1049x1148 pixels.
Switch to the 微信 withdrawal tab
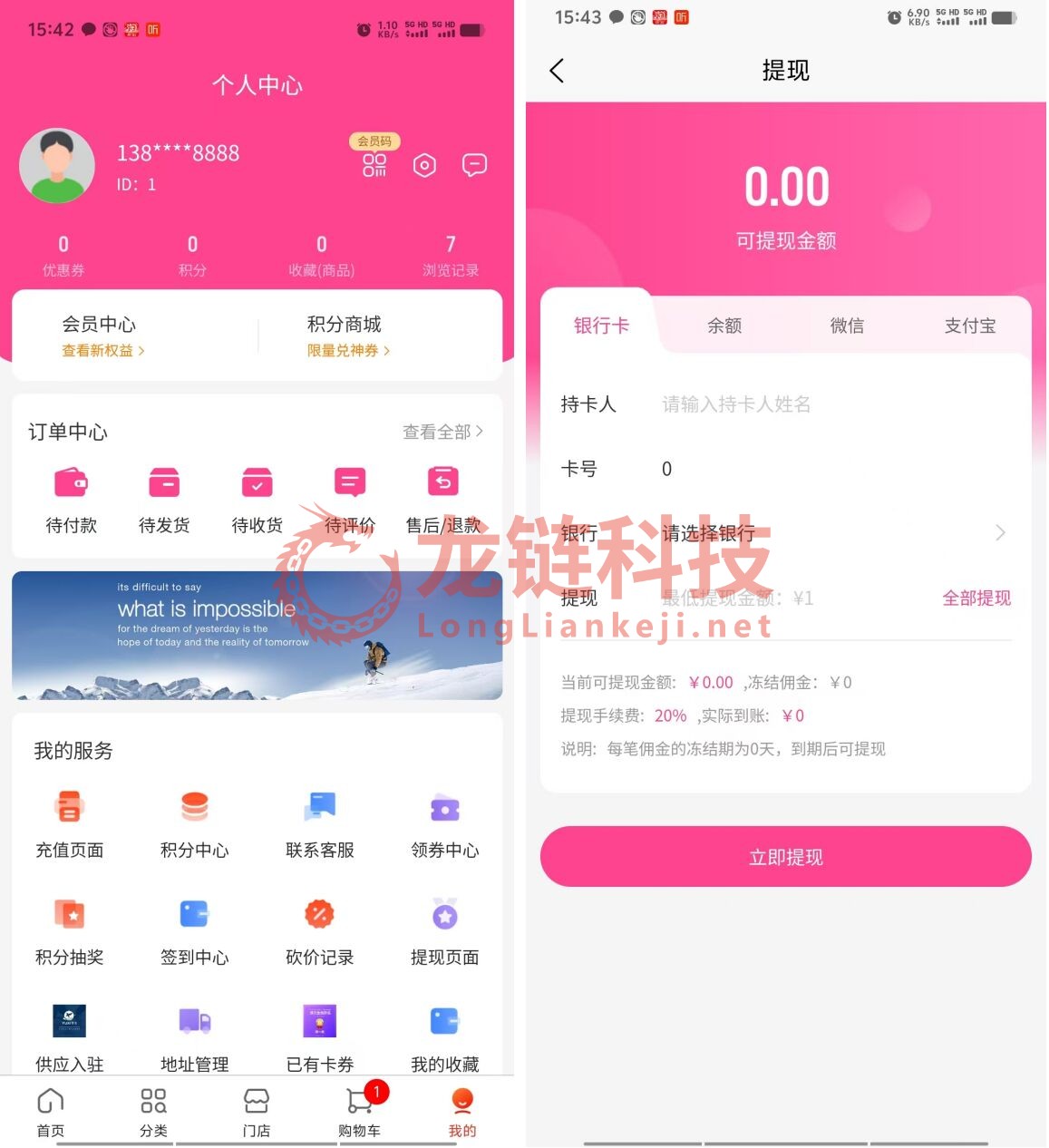coord(847,326)
